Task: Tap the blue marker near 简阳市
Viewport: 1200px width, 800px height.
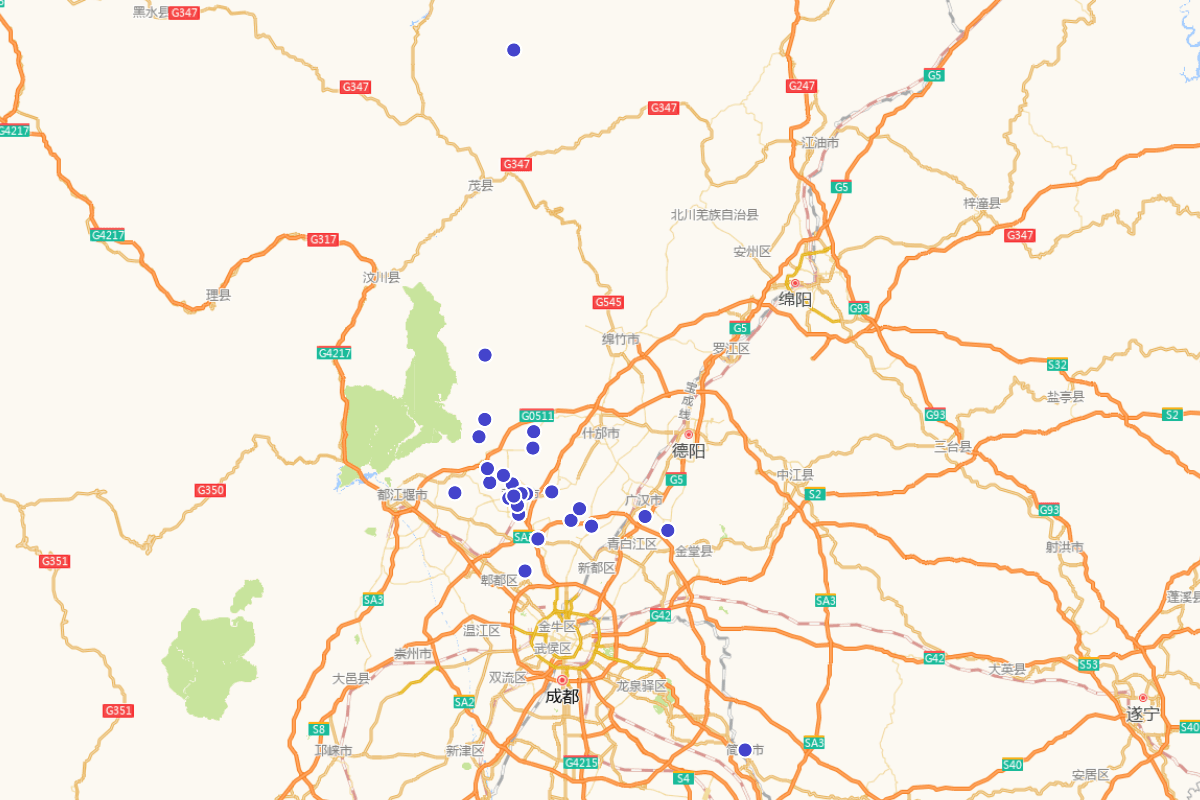Action: [x=745, y=750]
